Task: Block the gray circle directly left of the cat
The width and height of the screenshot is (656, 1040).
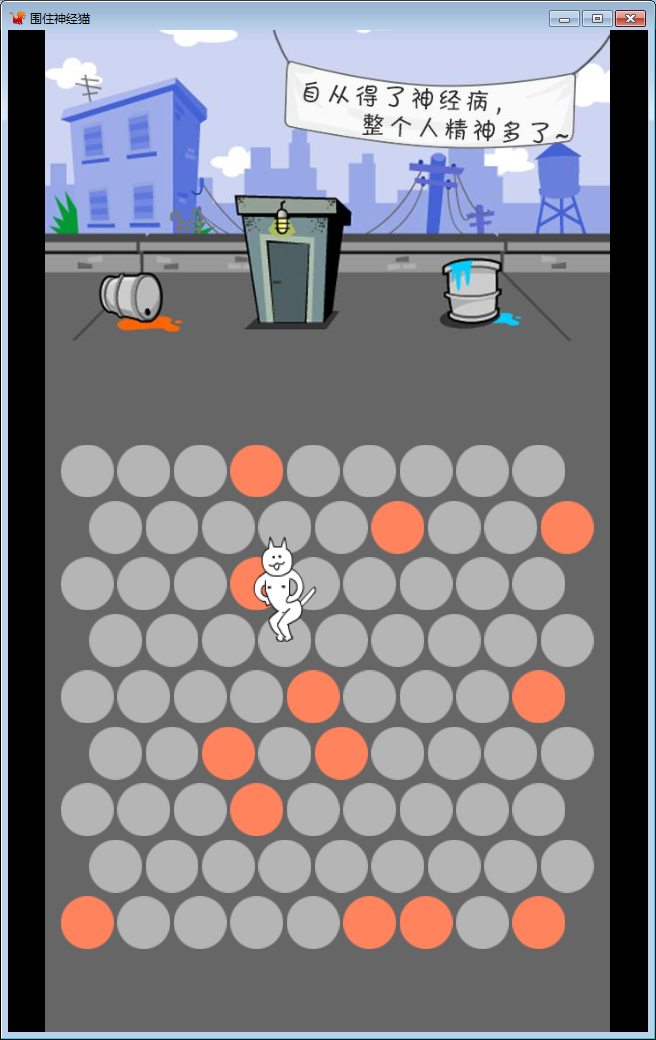Action: point(228,640)
